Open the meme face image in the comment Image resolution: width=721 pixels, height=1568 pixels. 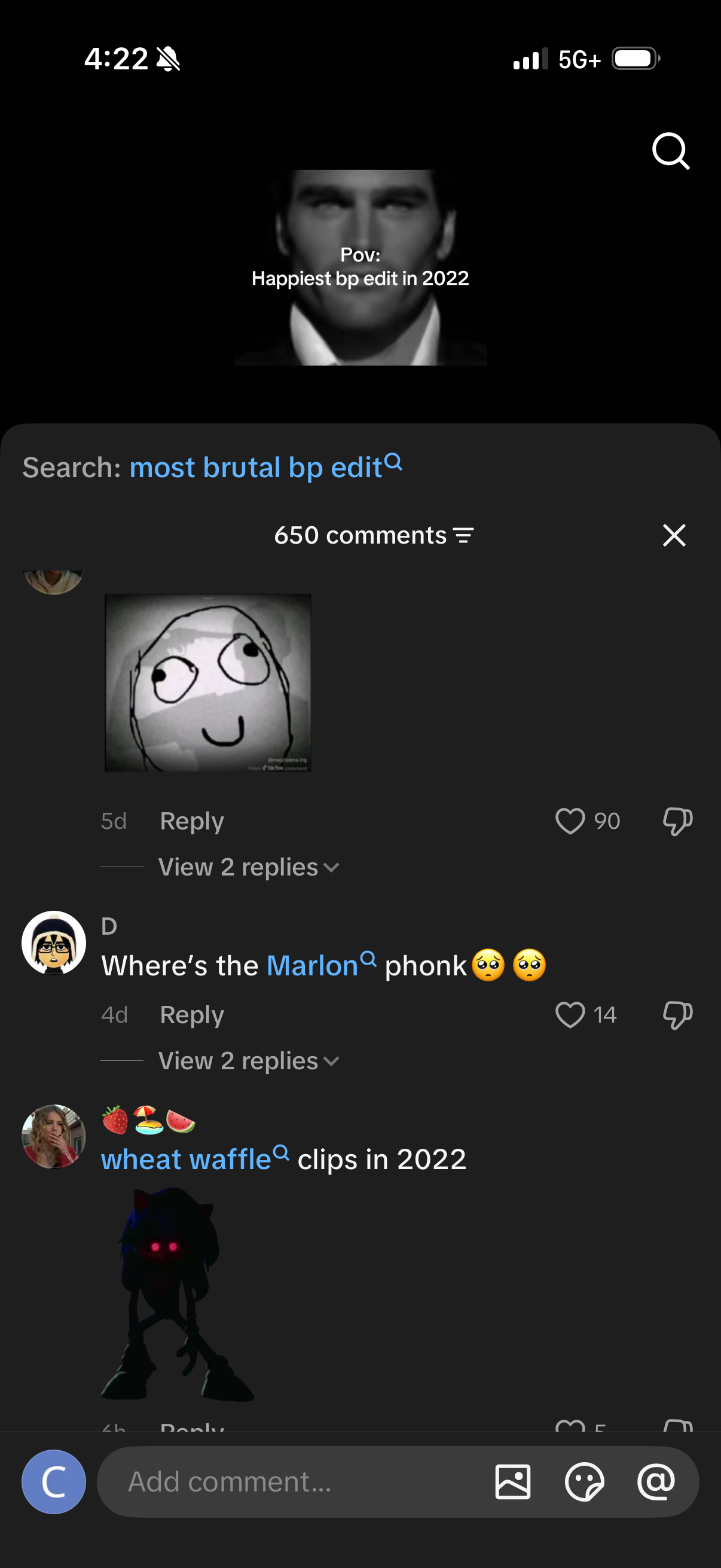click(208, 683)
